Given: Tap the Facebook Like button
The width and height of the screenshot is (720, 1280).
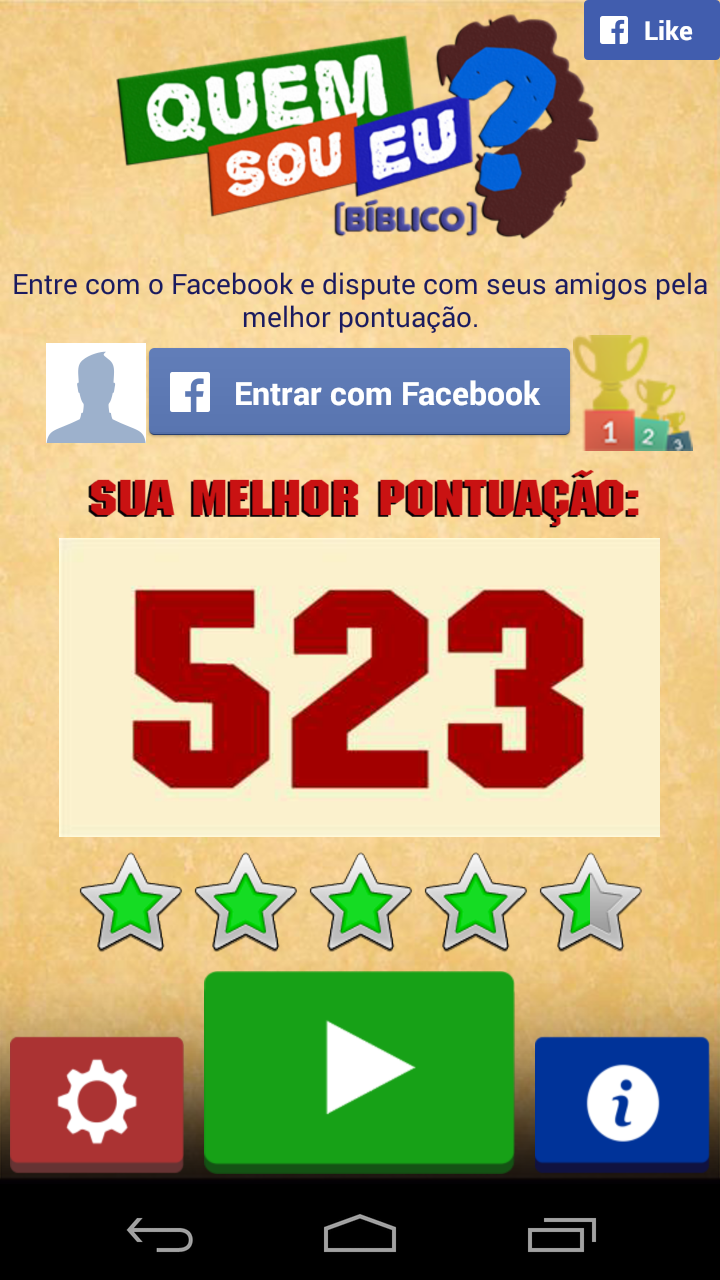Looking at the screenshot, I should tap(650, 31).
